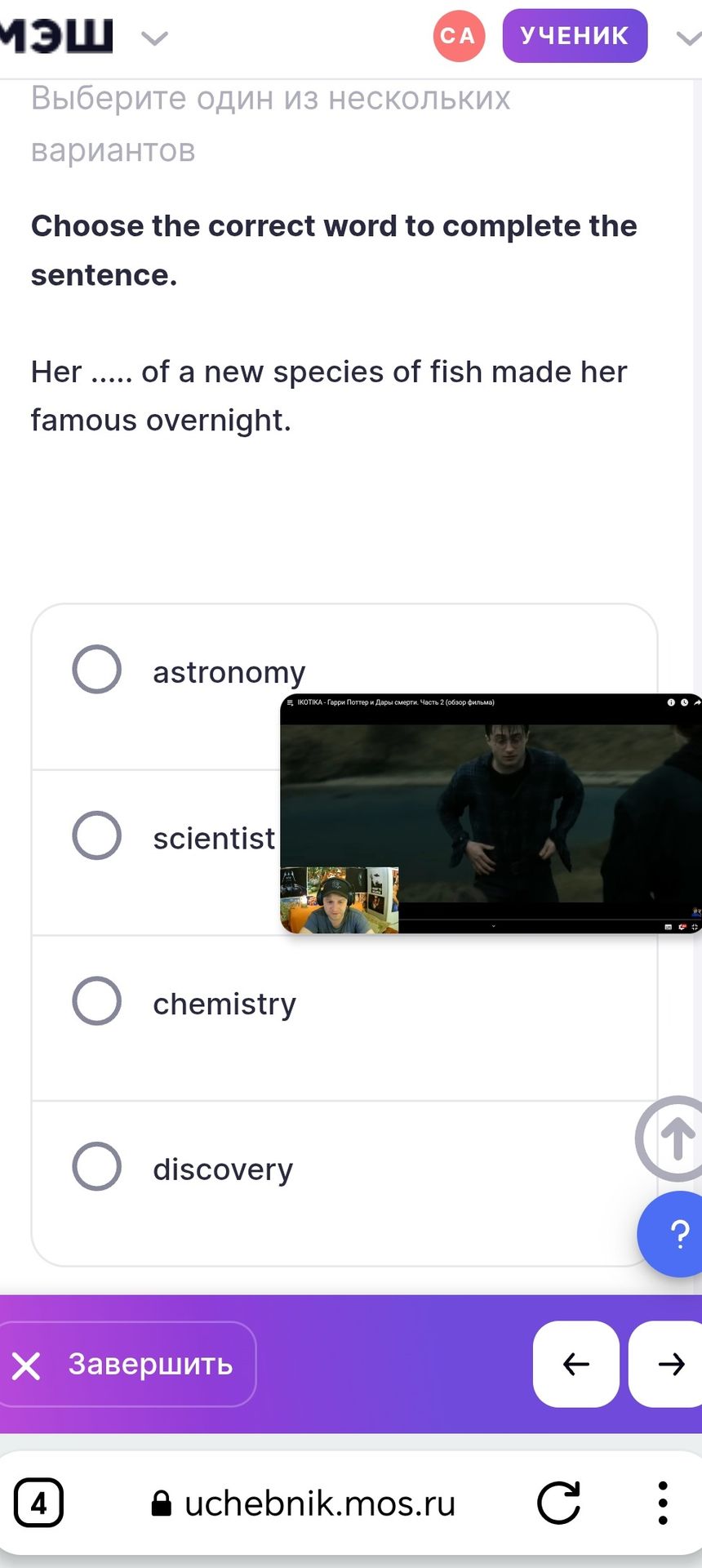The image size is (702, 1568).
Task: Jump back to top with up arrow
Action: (x=671, y=1138)
